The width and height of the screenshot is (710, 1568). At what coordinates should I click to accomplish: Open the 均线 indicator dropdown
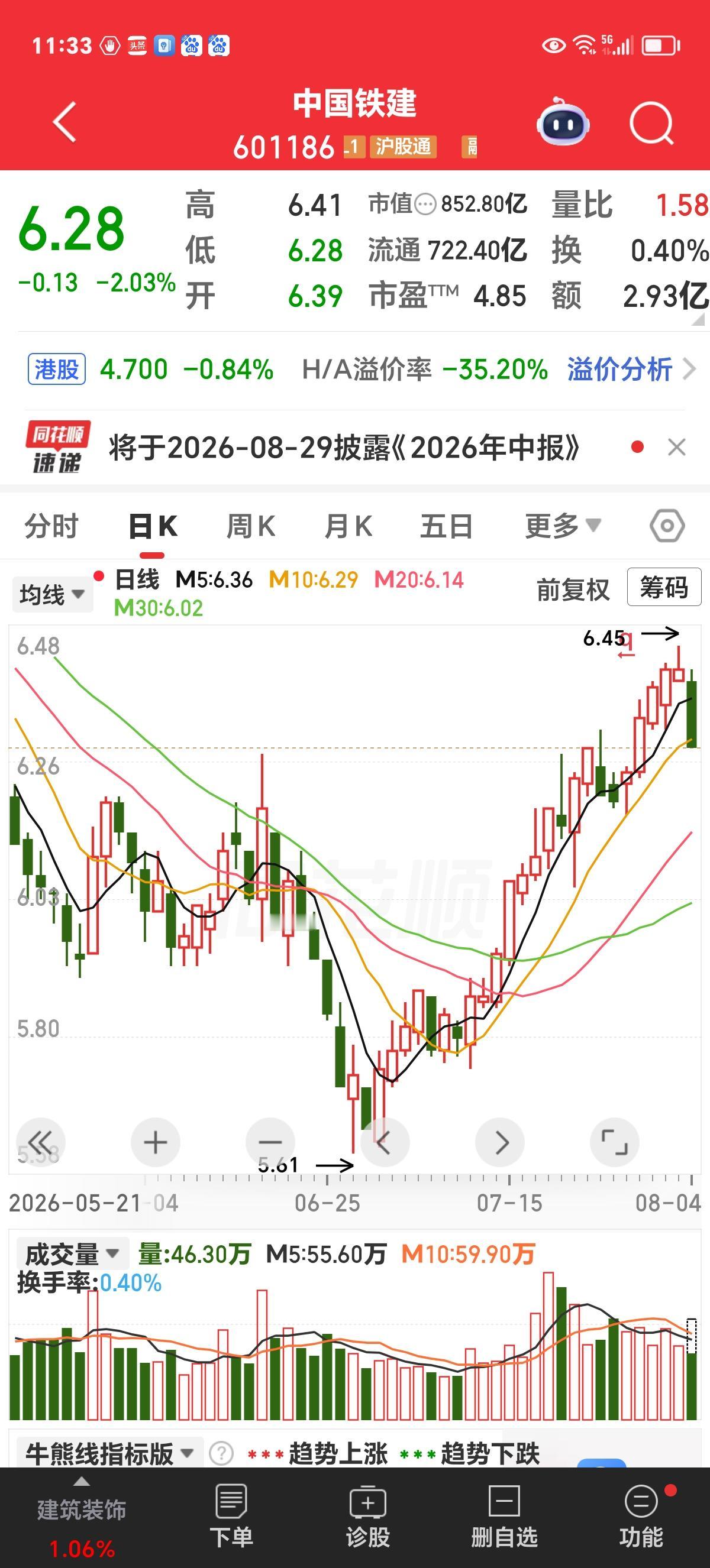tap(53, 594)
